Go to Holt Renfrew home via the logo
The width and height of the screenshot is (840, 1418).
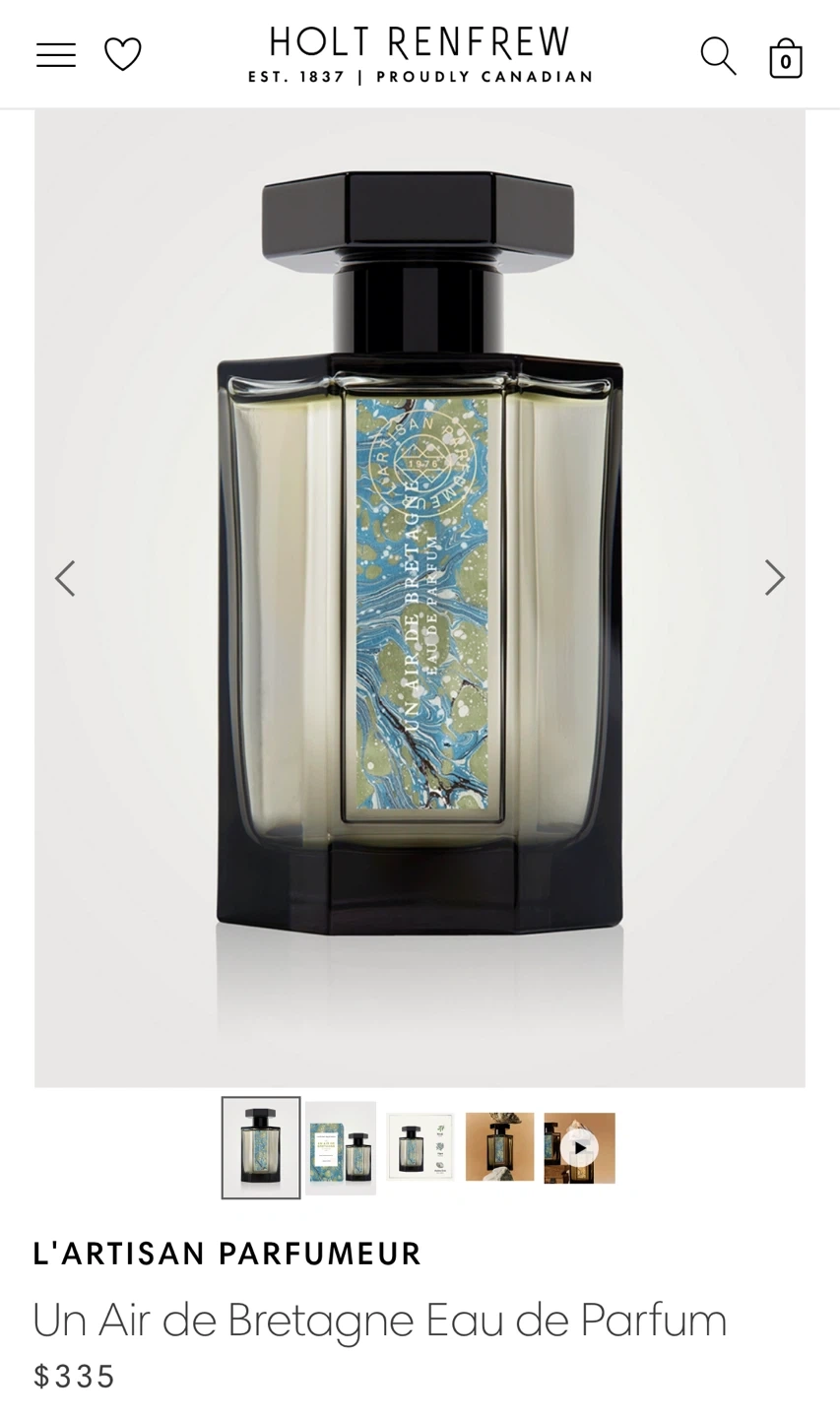coord(420,55)
